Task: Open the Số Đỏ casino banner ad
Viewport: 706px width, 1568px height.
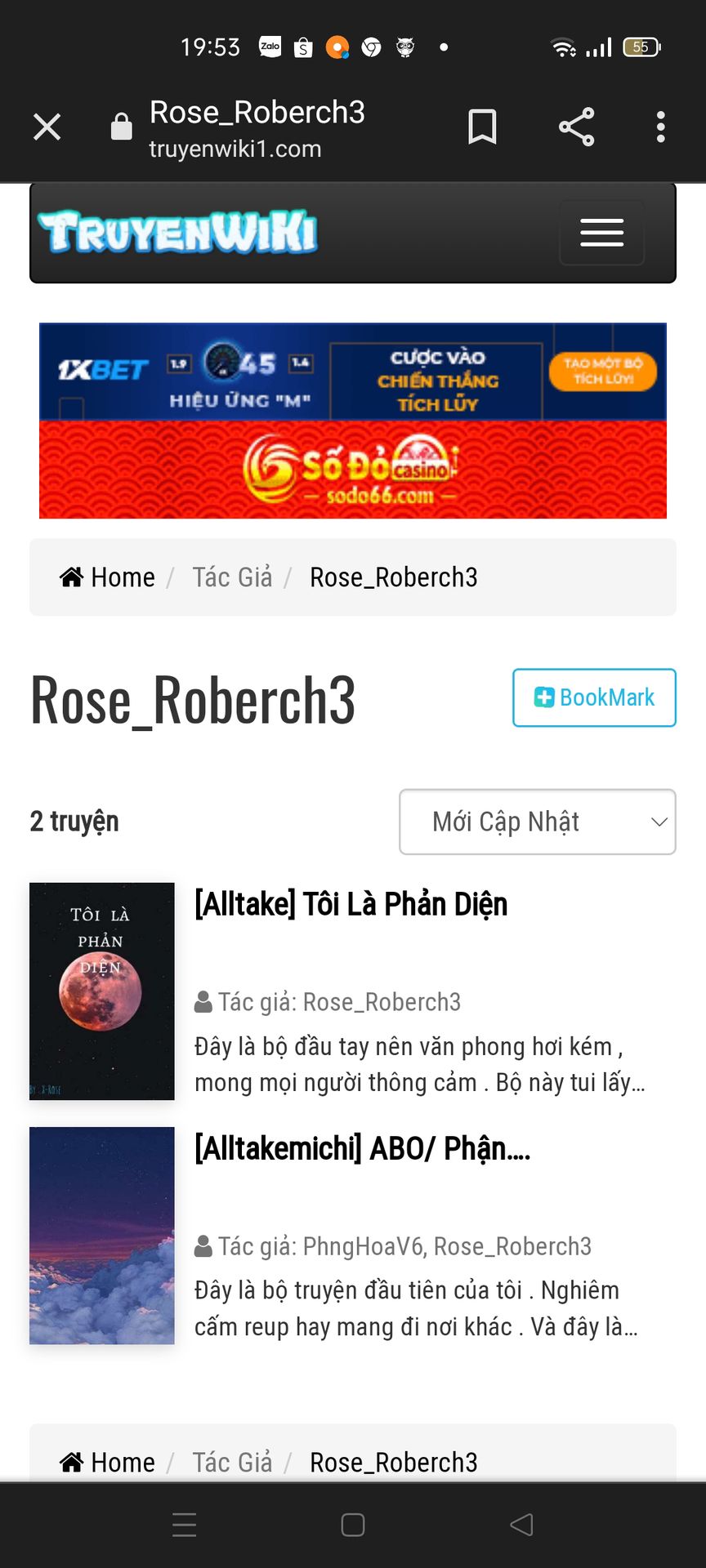Action: point(353,470)
